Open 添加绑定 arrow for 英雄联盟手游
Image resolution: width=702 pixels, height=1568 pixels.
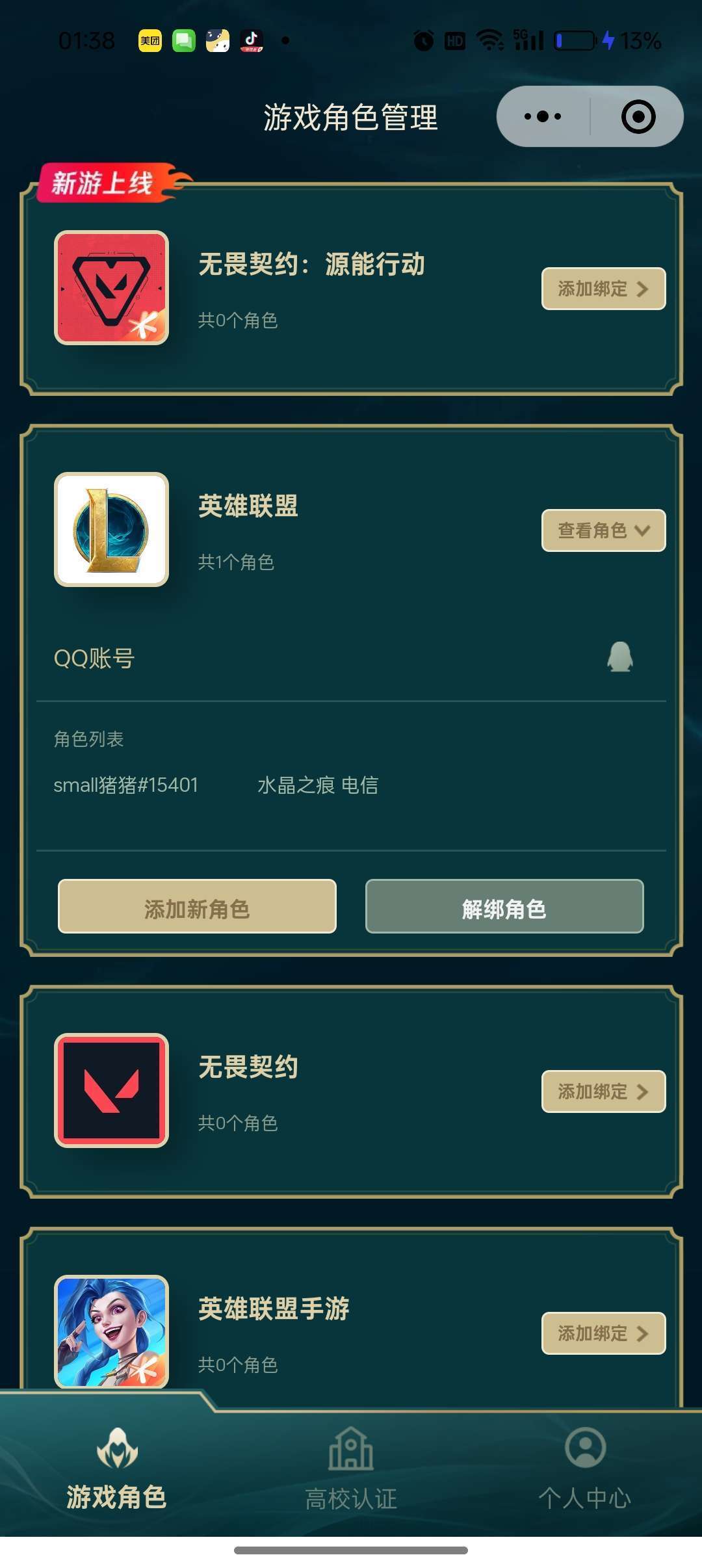pyautogui.click(x=602, y=1333)
